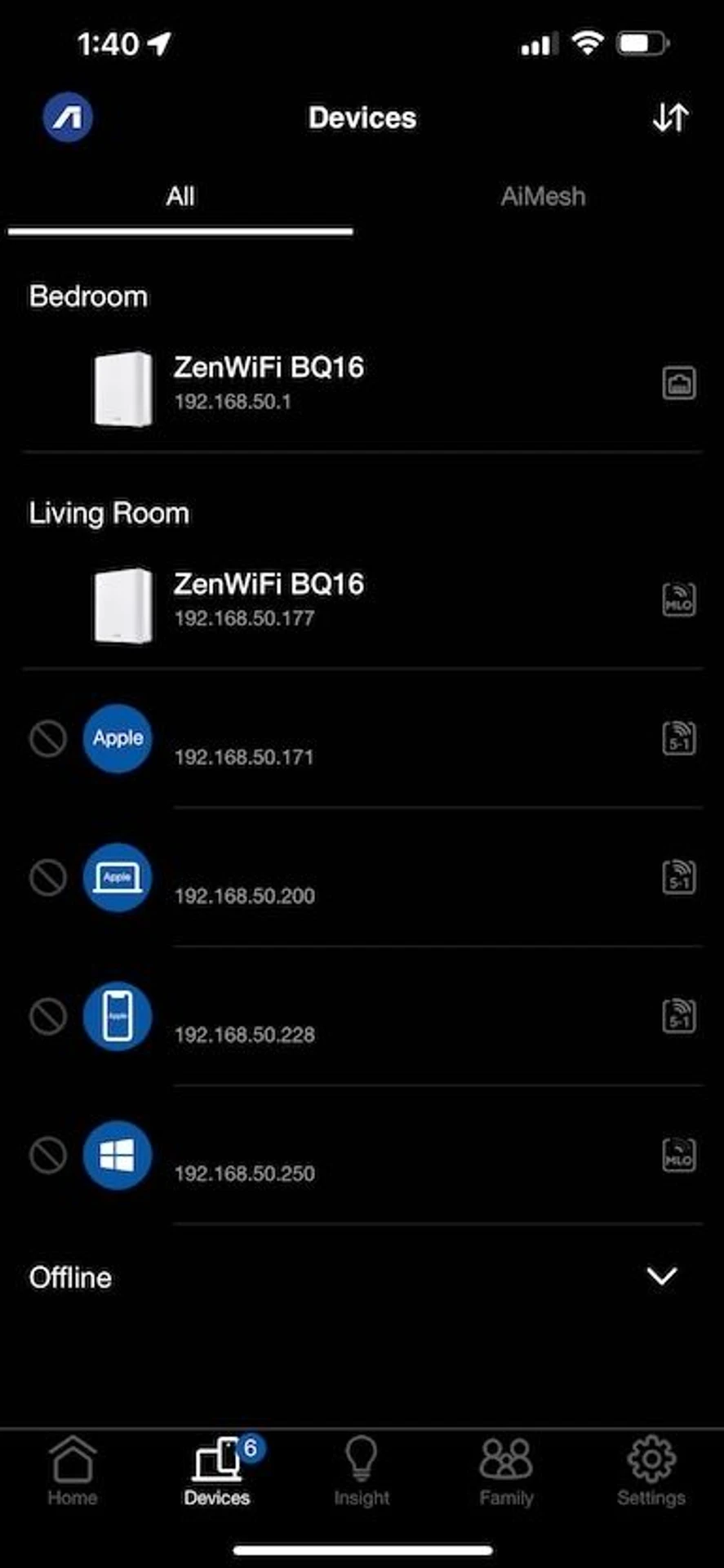724x1568 pixels.
Task: Open the Windows device at 192.168.50.250
Action: pos(245,1158)
